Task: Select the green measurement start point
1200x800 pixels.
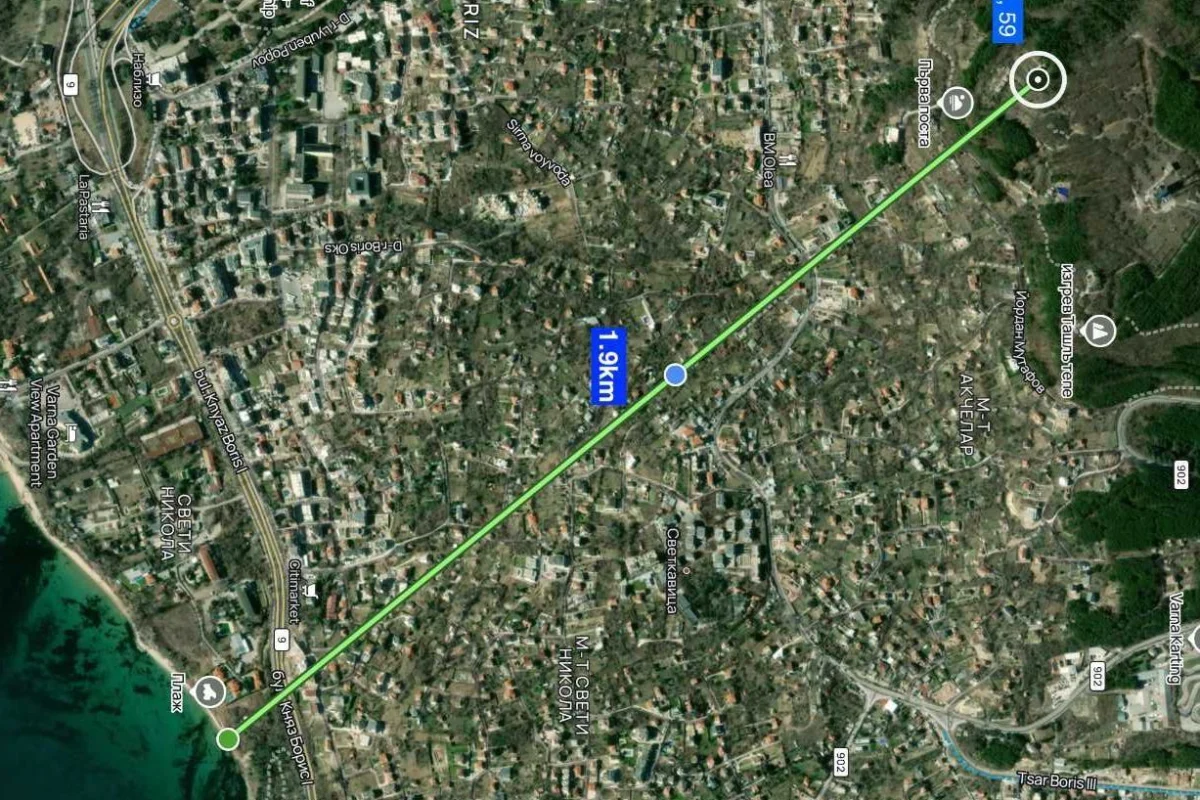Action: (x=228, y=739)
